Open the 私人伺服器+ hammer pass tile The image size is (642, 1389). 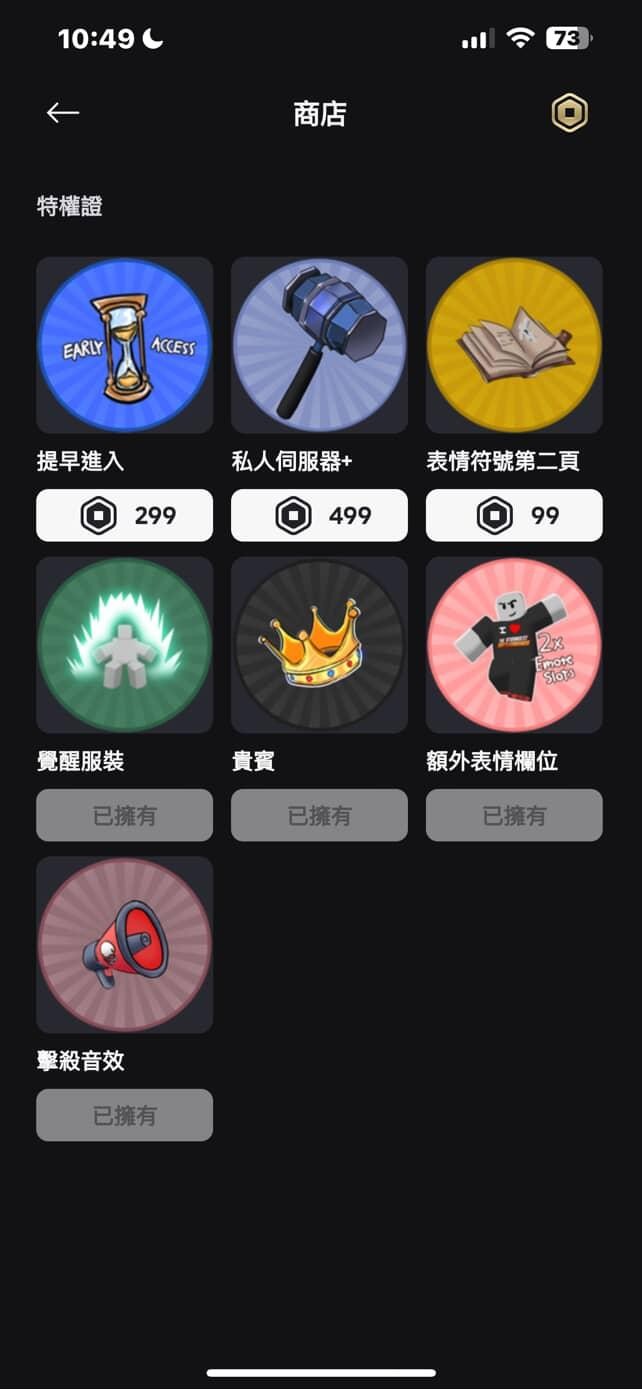(319, 345)
